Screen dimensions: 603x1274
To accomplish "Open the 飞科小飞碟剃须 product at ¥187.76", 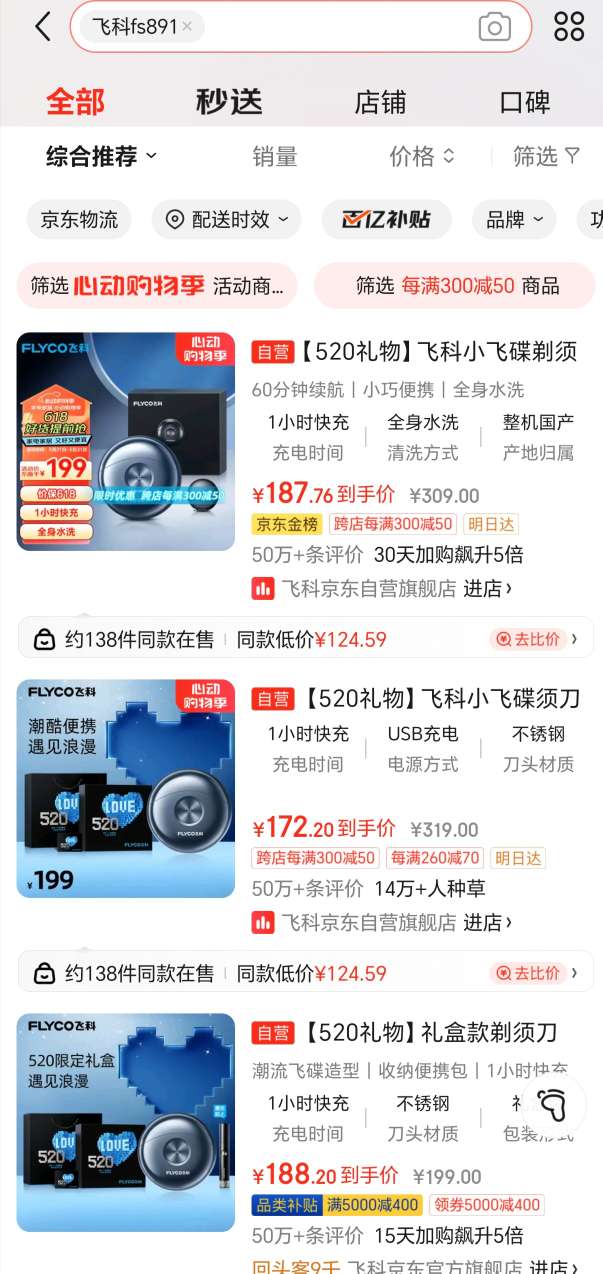I will point(413,352).
